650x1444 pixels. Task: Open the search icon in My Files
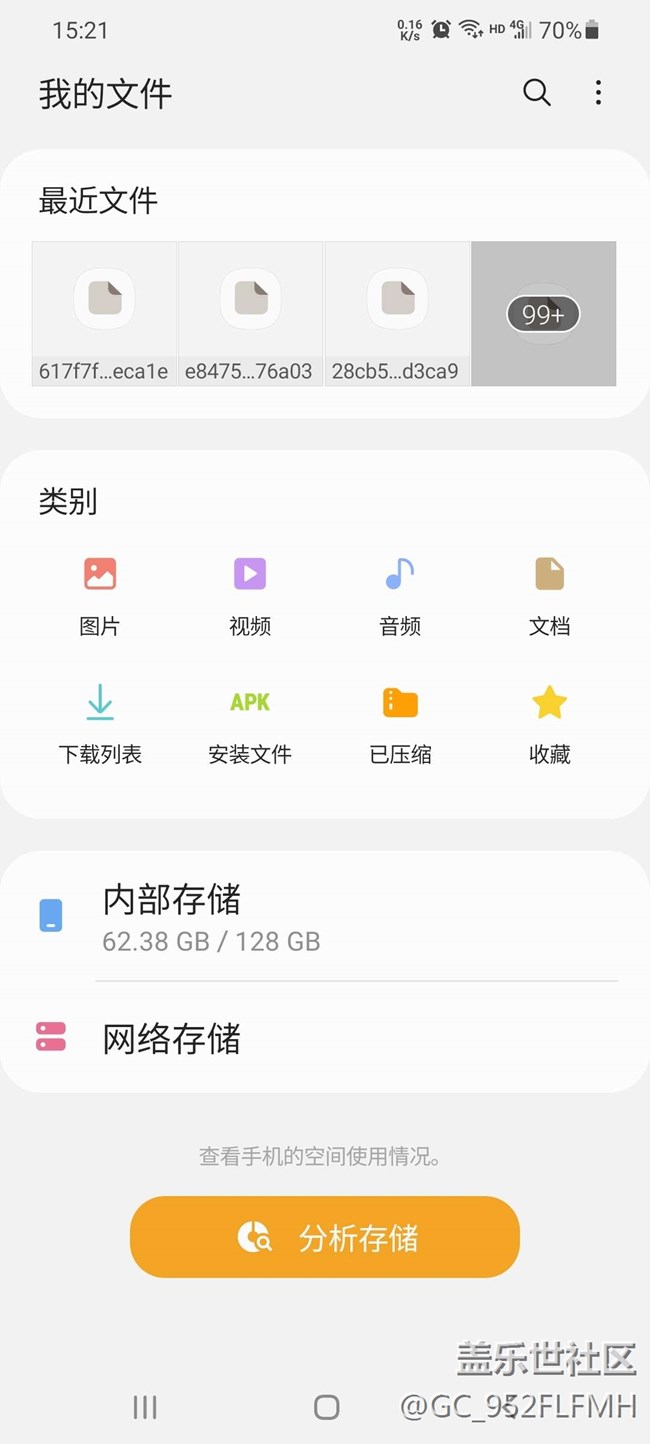pyautogui.click(x=537, y=93)
